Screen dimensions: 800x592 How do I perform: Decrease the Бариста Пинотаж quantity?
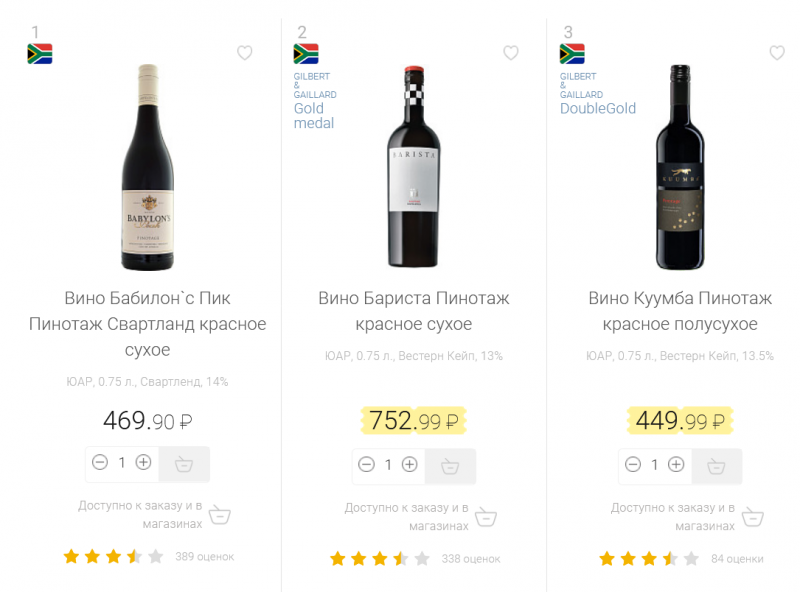tap(367, 465)
